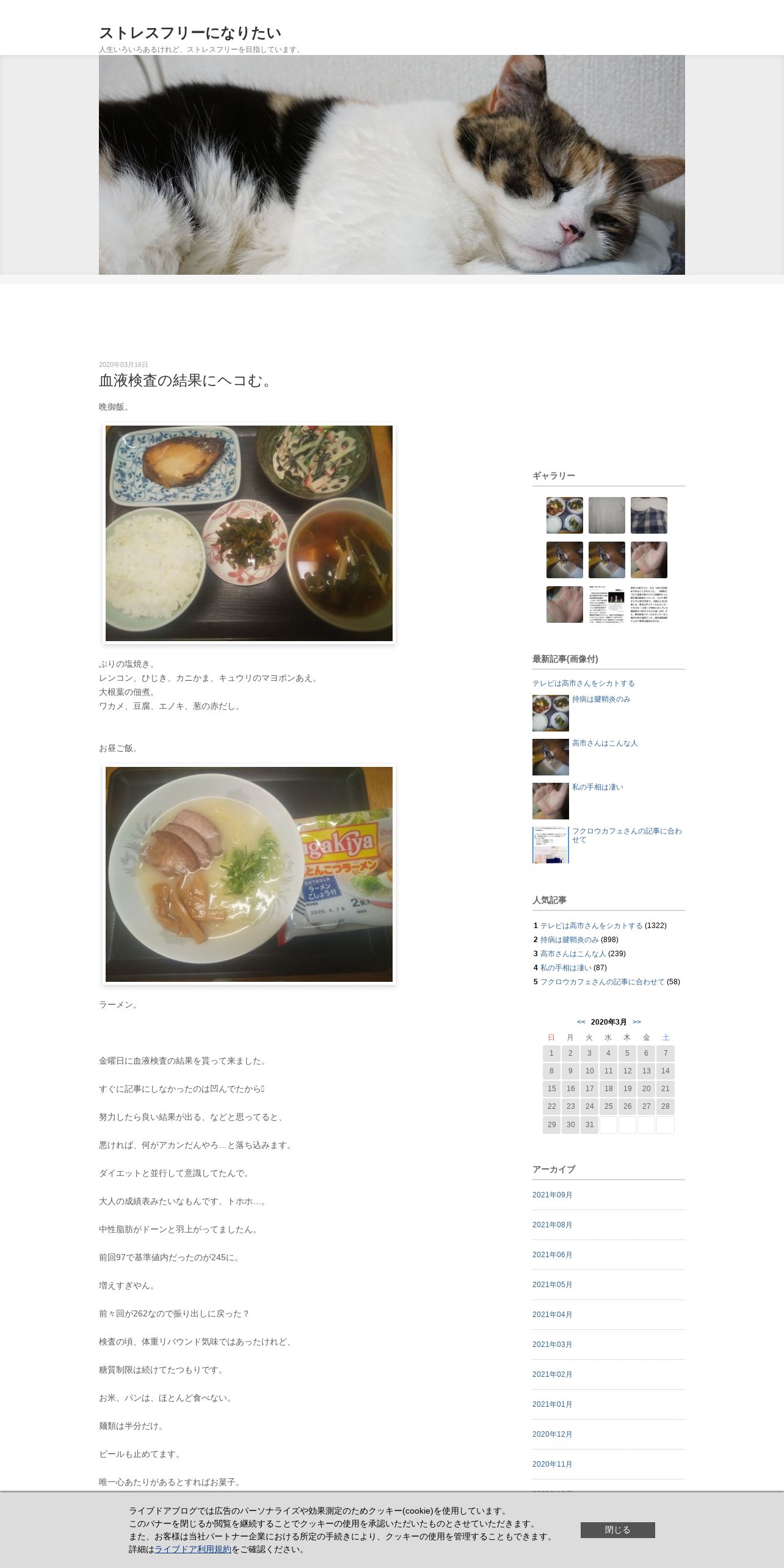Open recent article 持病は腱鞘炎のみ
784x1568 pixels.
coord(601,699)
